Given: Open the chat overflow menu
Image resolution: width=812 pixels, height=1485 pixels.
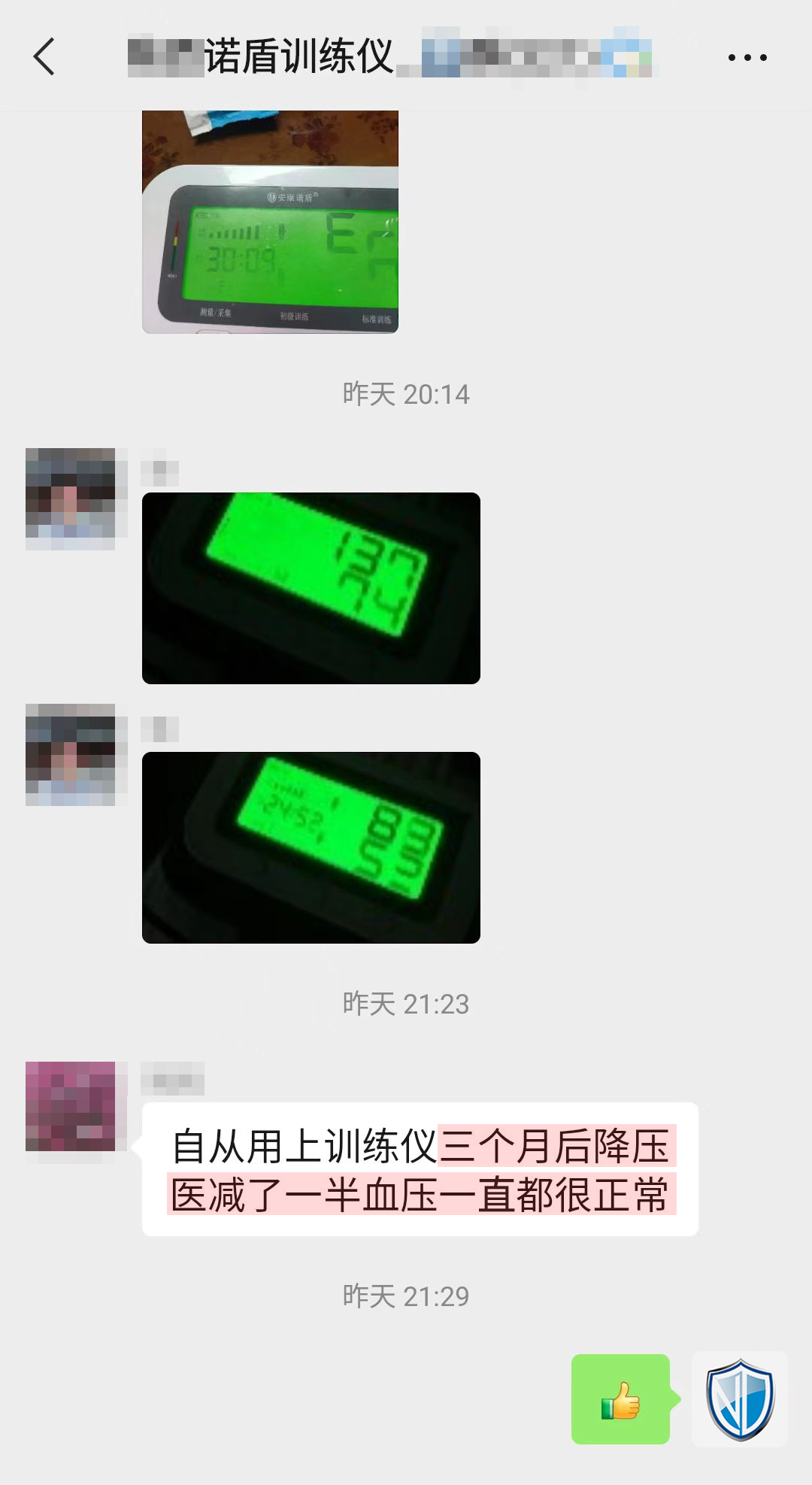Looking at the screenshot, I should click(x=747, y=57).
